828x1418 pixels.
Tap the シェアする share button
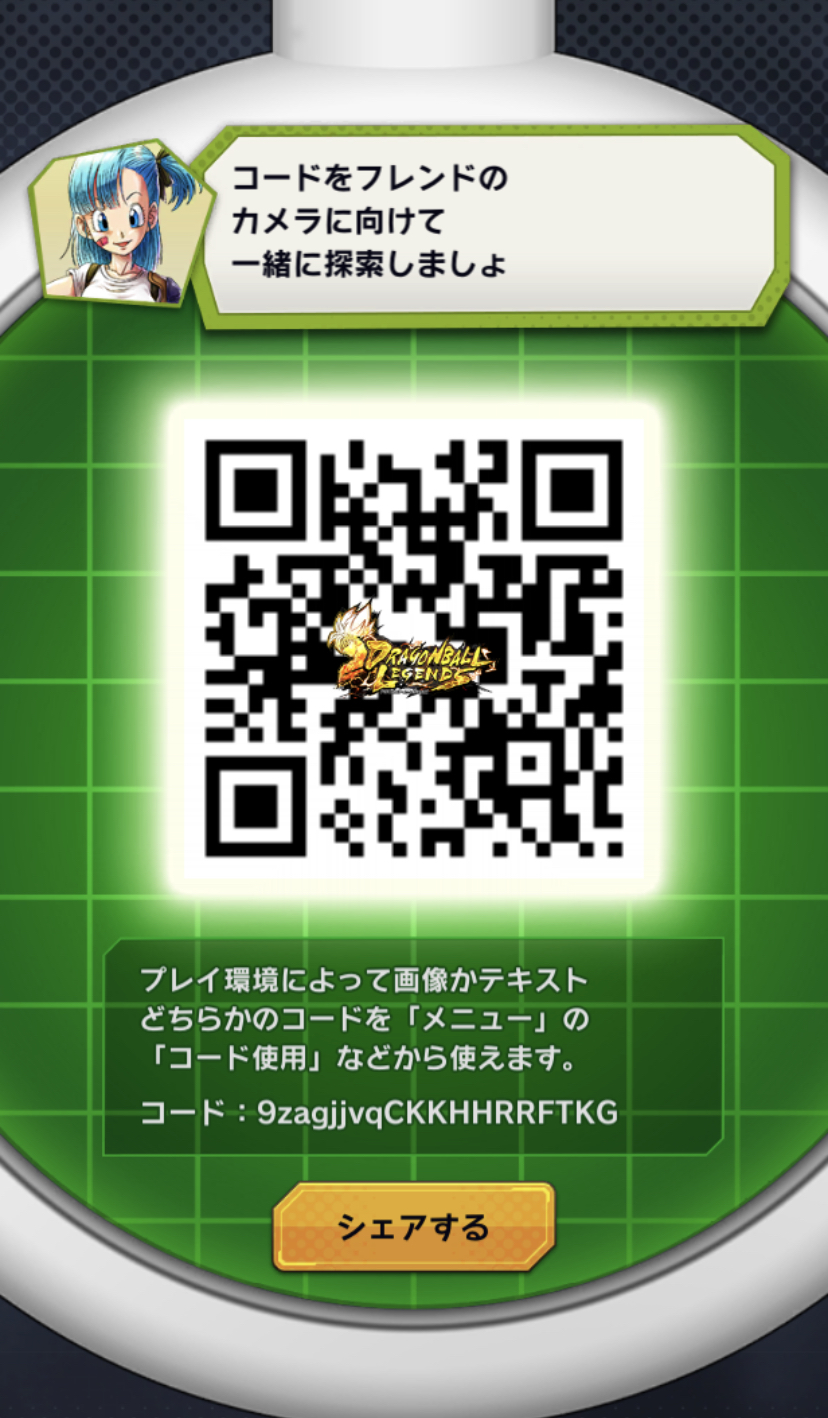[413, 1227]
